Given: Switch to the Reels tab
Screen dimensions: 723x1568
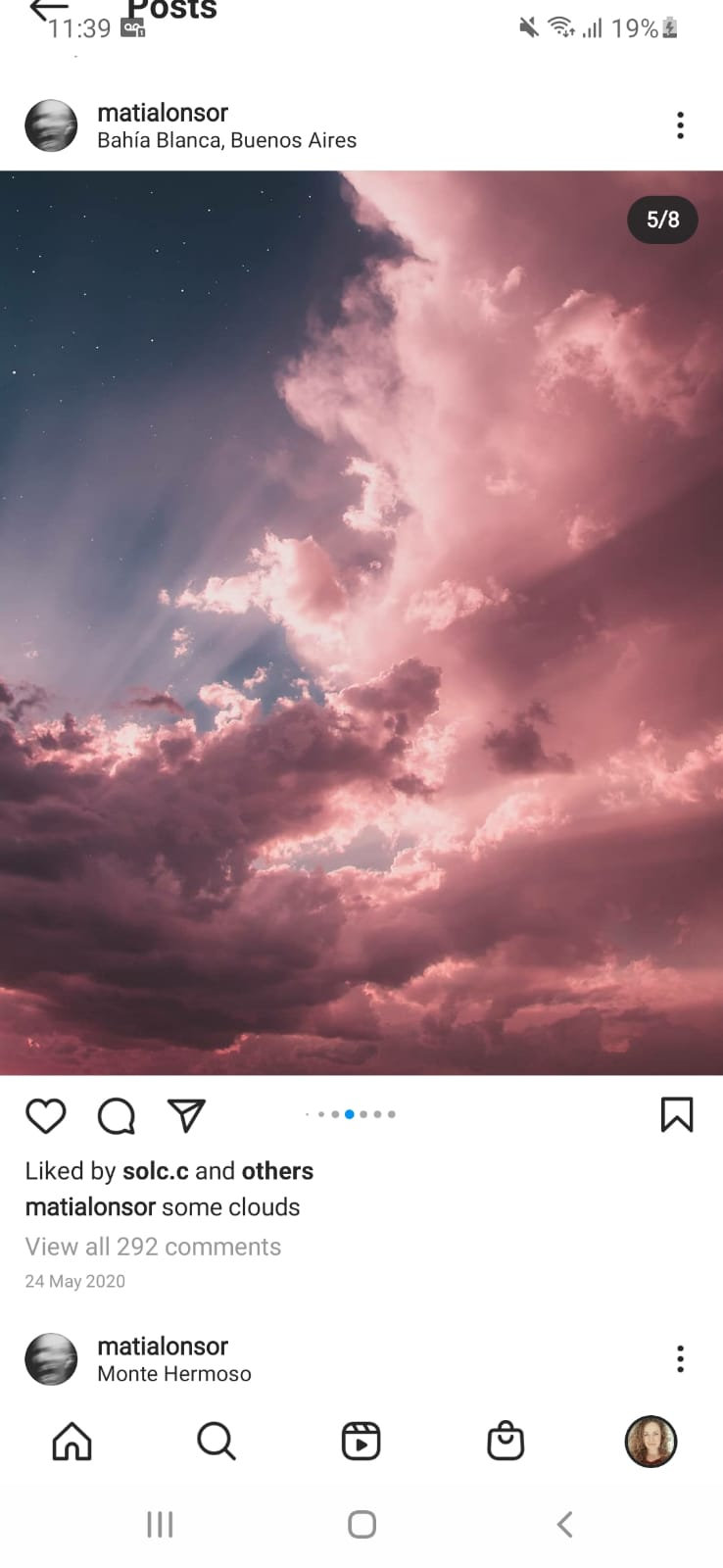Looking at the screenshot, I should point(361,1442).
